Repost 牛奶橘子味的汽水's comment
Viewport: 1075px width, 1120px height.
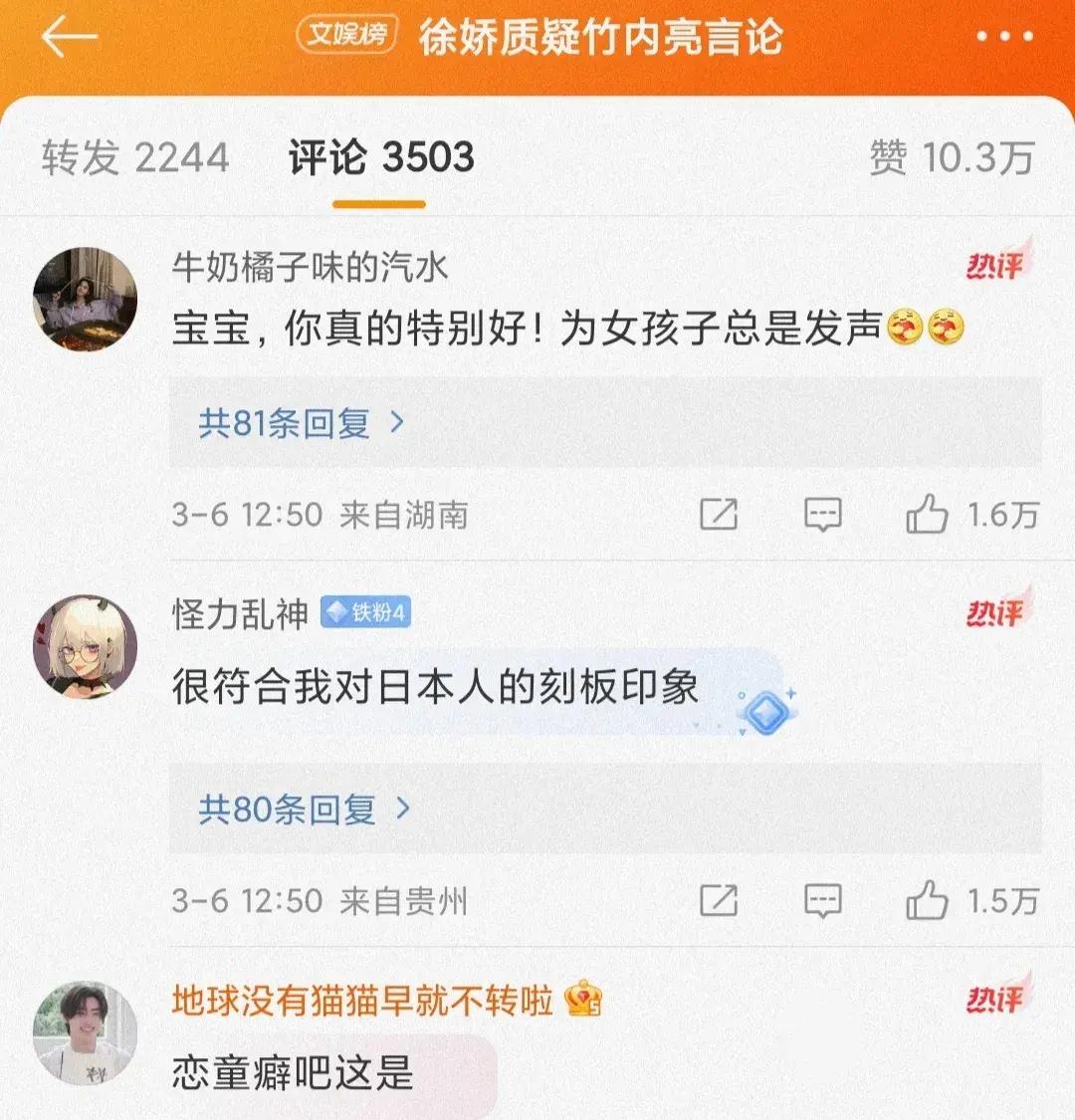(719, 515)
